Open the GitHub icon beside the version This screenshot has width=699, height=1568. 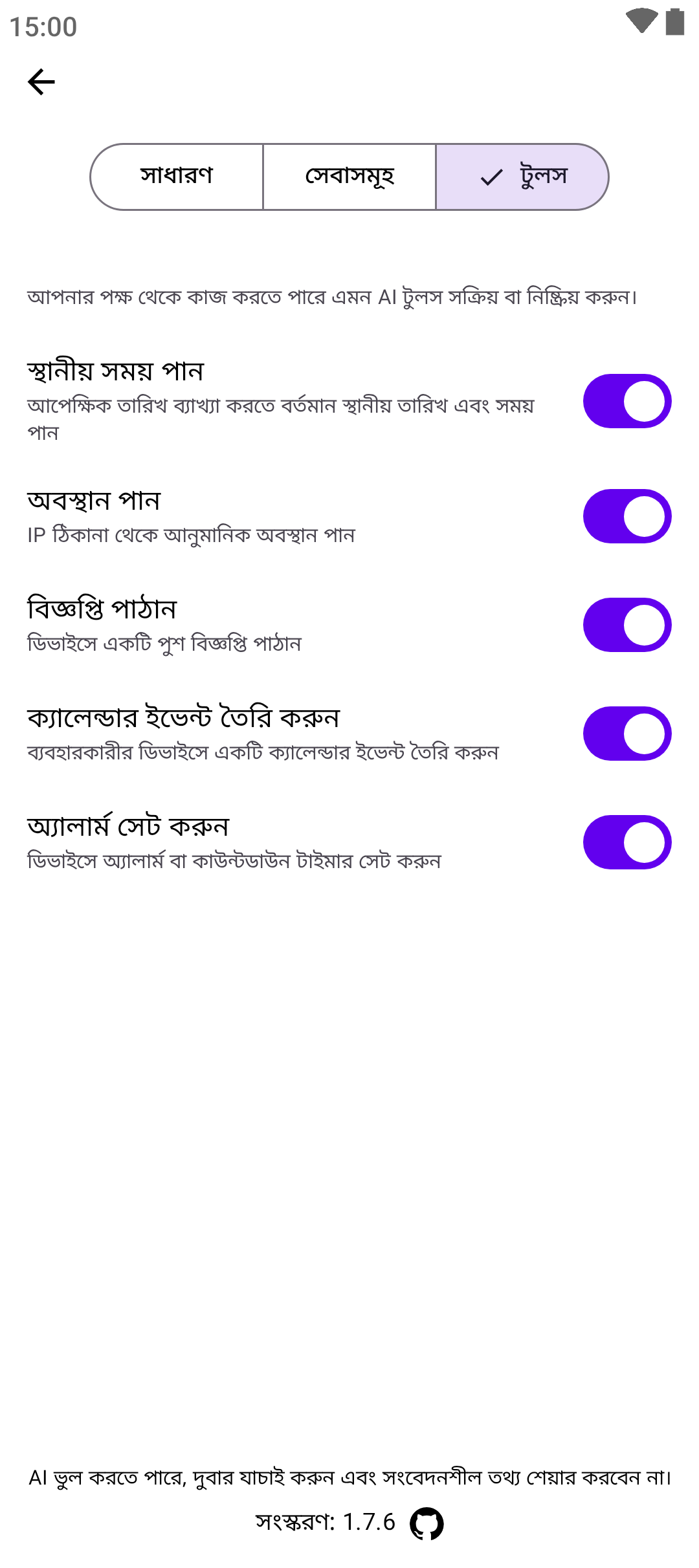[x=427, y=1523]
